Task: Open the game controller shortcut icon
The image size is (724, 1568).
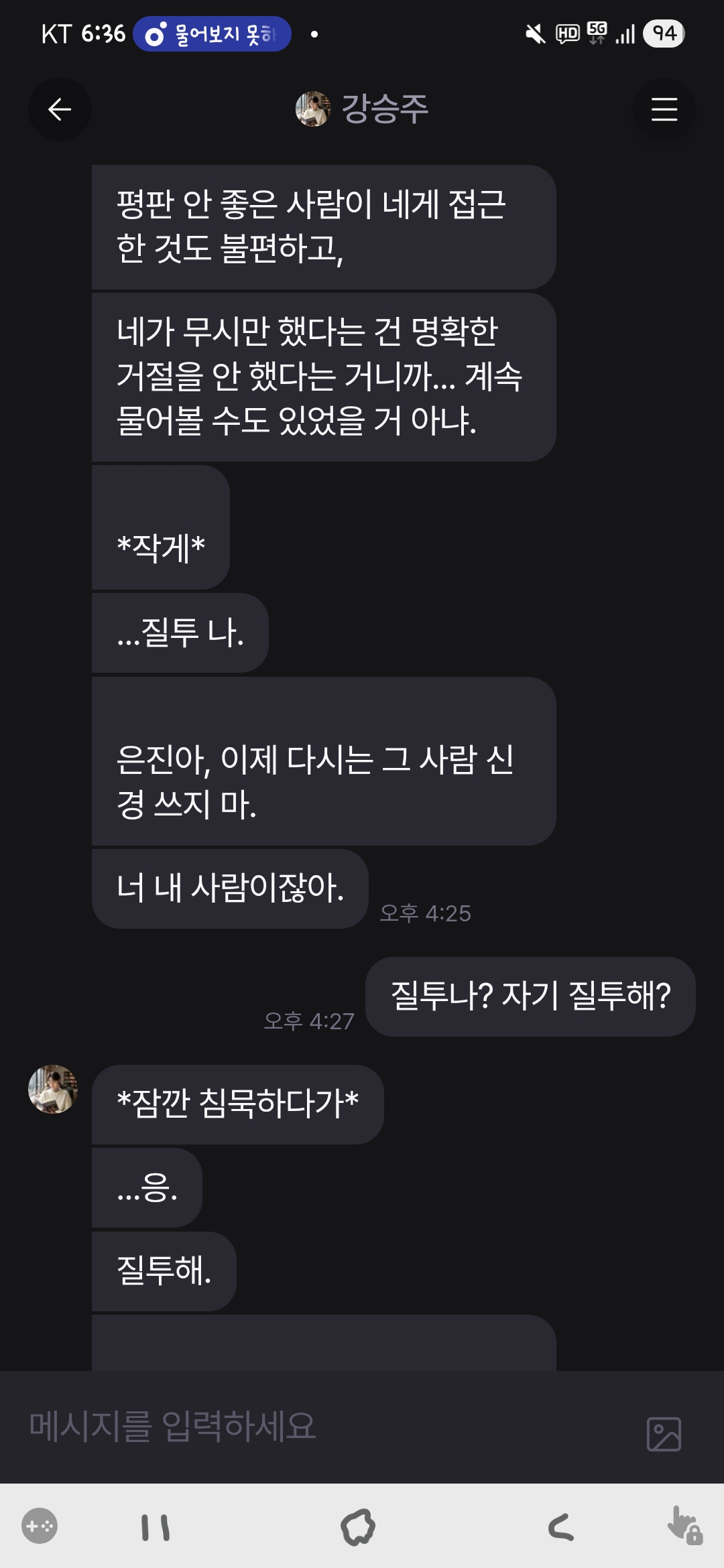Action: [40, 1526]
